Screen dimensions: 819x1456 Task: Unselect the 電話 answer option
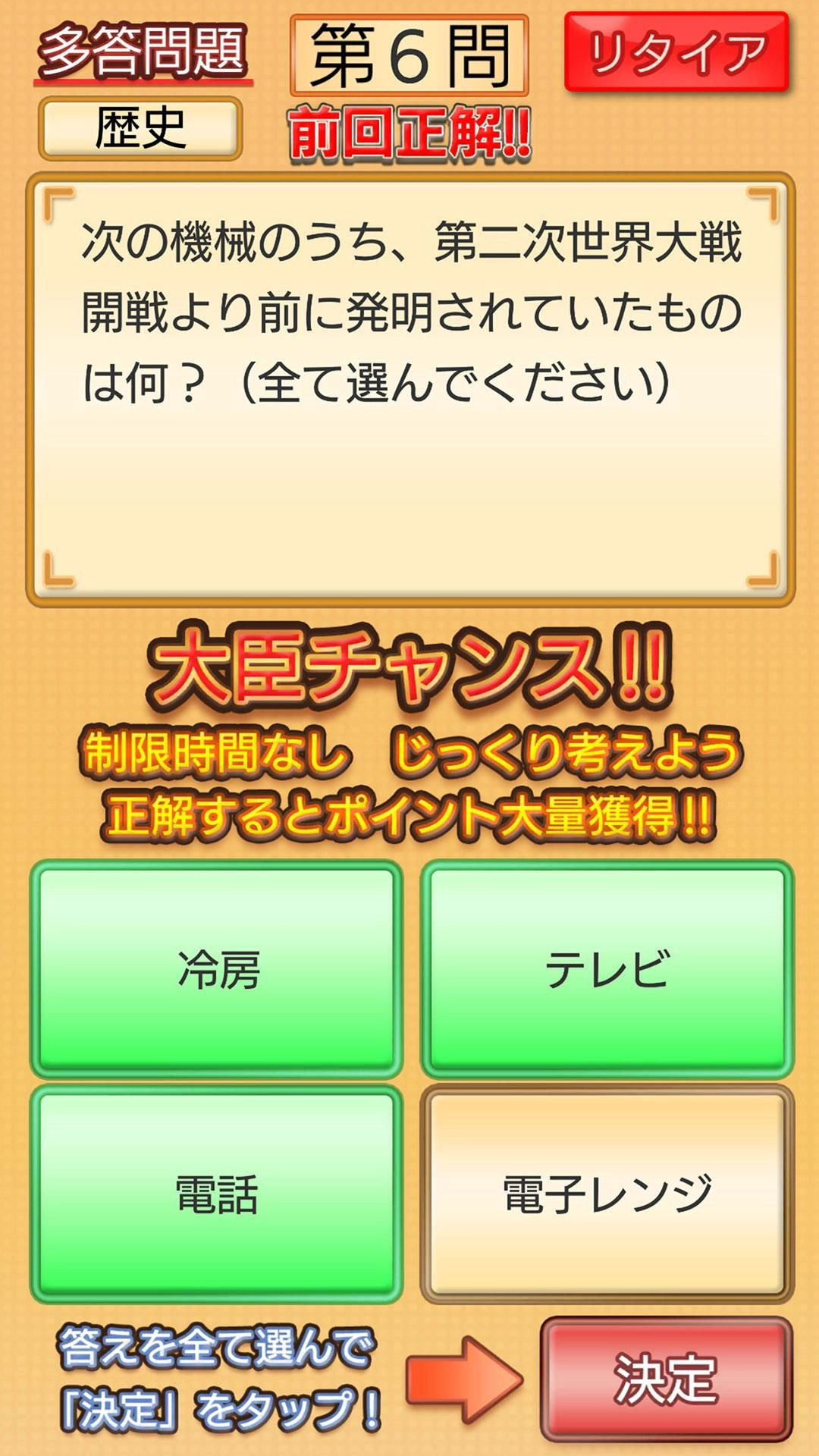coord(217,1194)
